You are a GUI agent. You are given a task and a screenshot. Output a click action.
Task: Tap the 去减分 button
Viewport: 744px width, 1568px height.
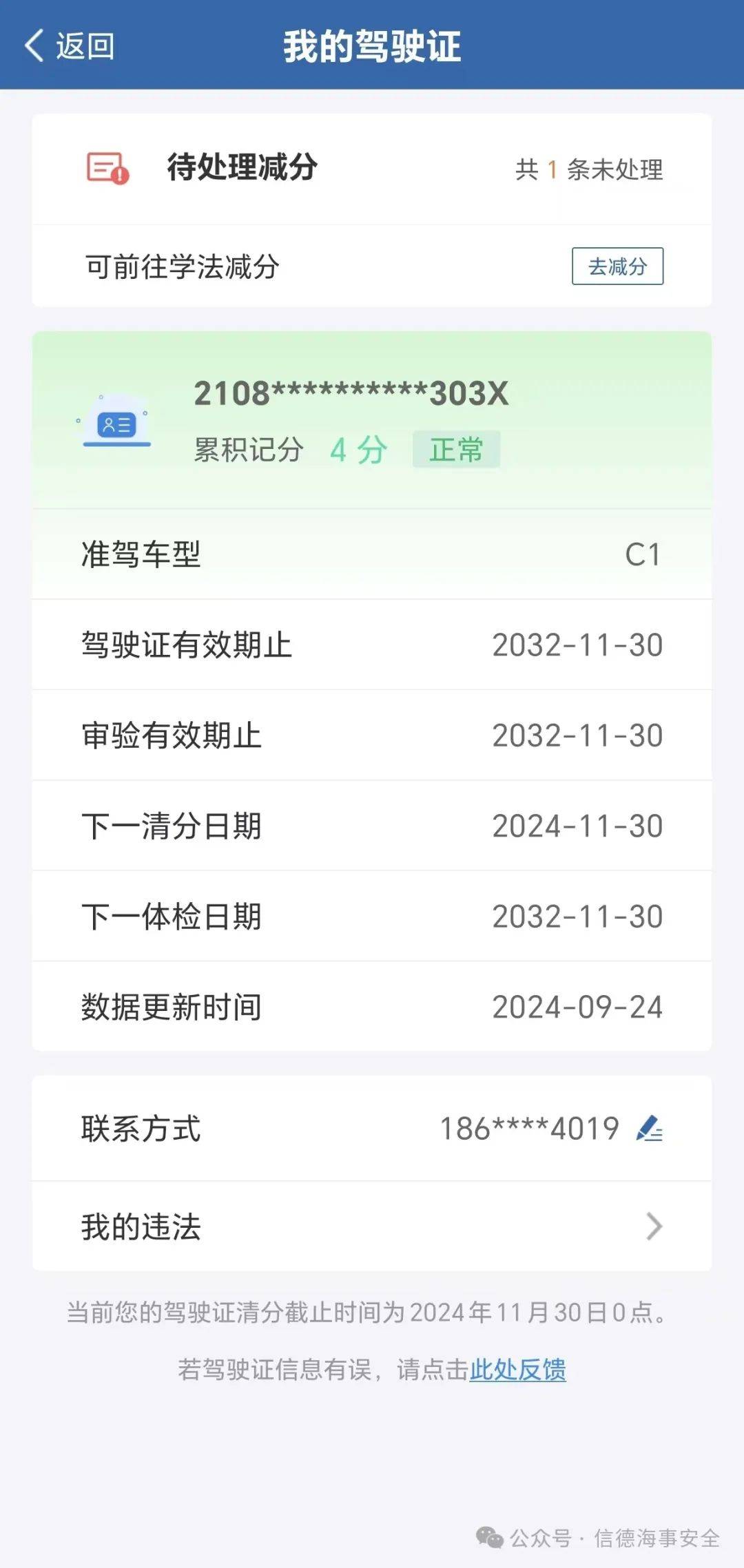[x=618, y=265]
